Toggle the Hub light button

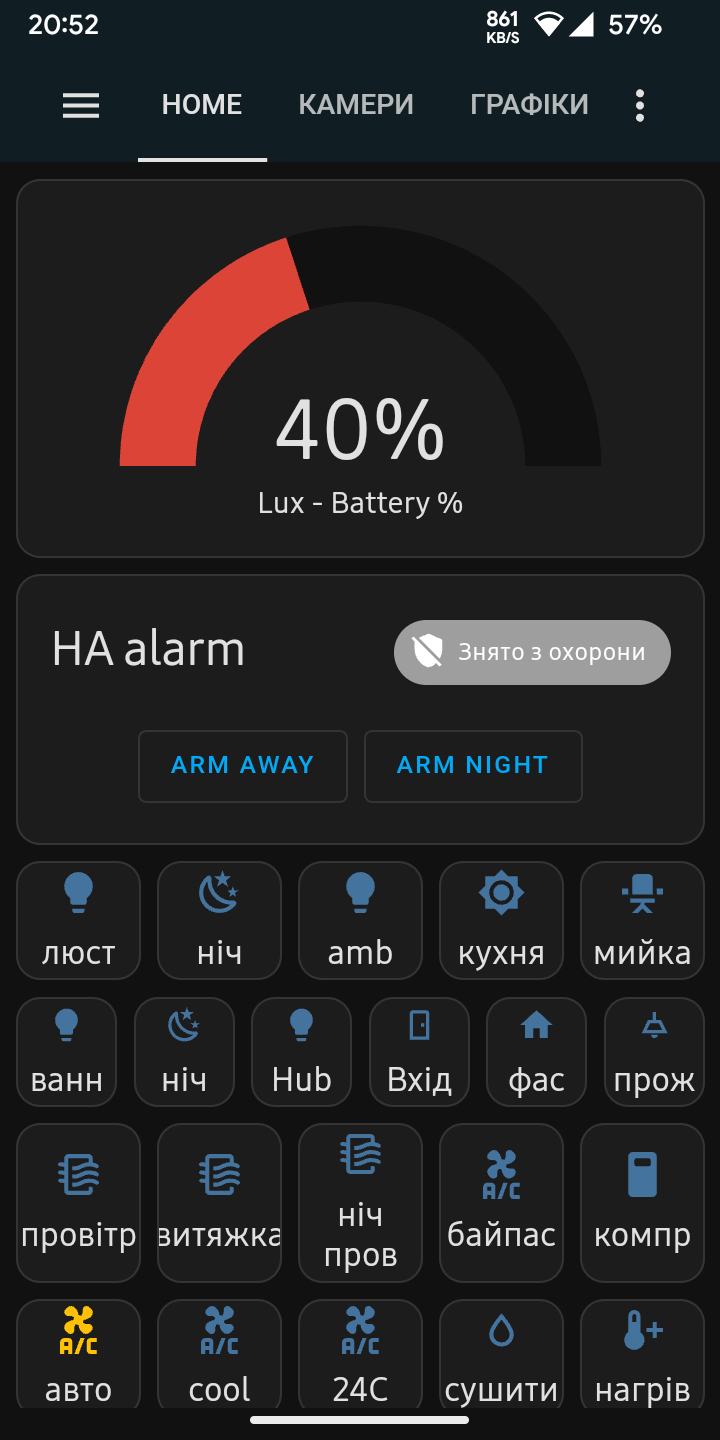[x=301, y=1052]
